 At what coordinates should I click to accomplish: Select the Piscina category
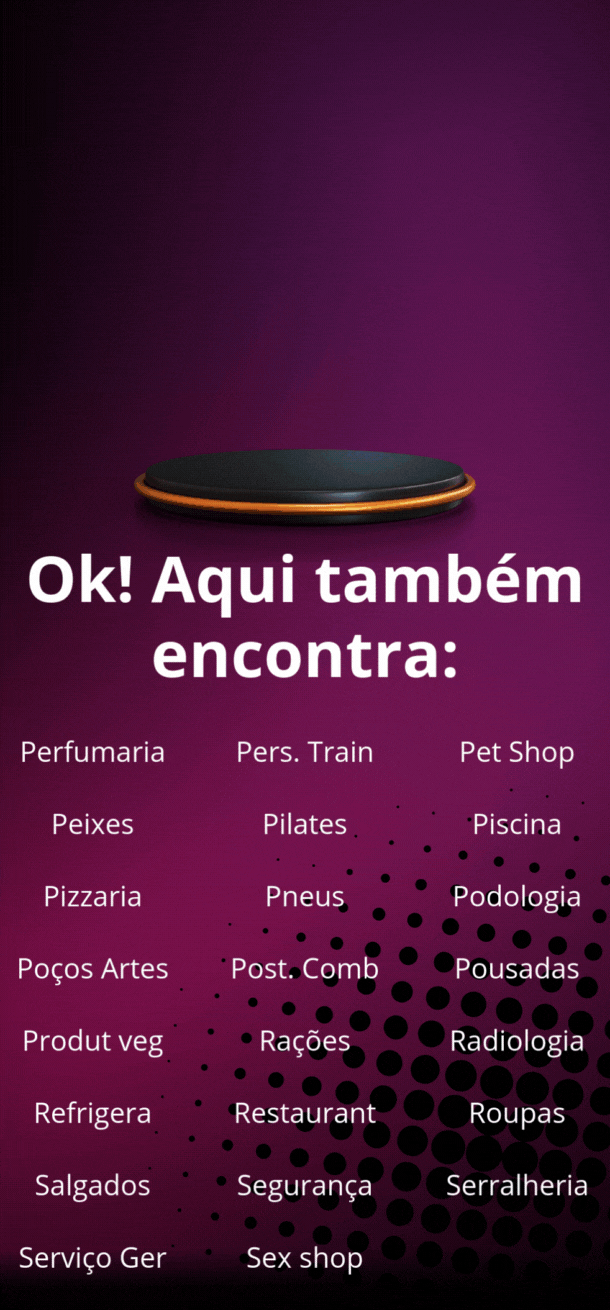pyautogui.click(x=517, y=824)
